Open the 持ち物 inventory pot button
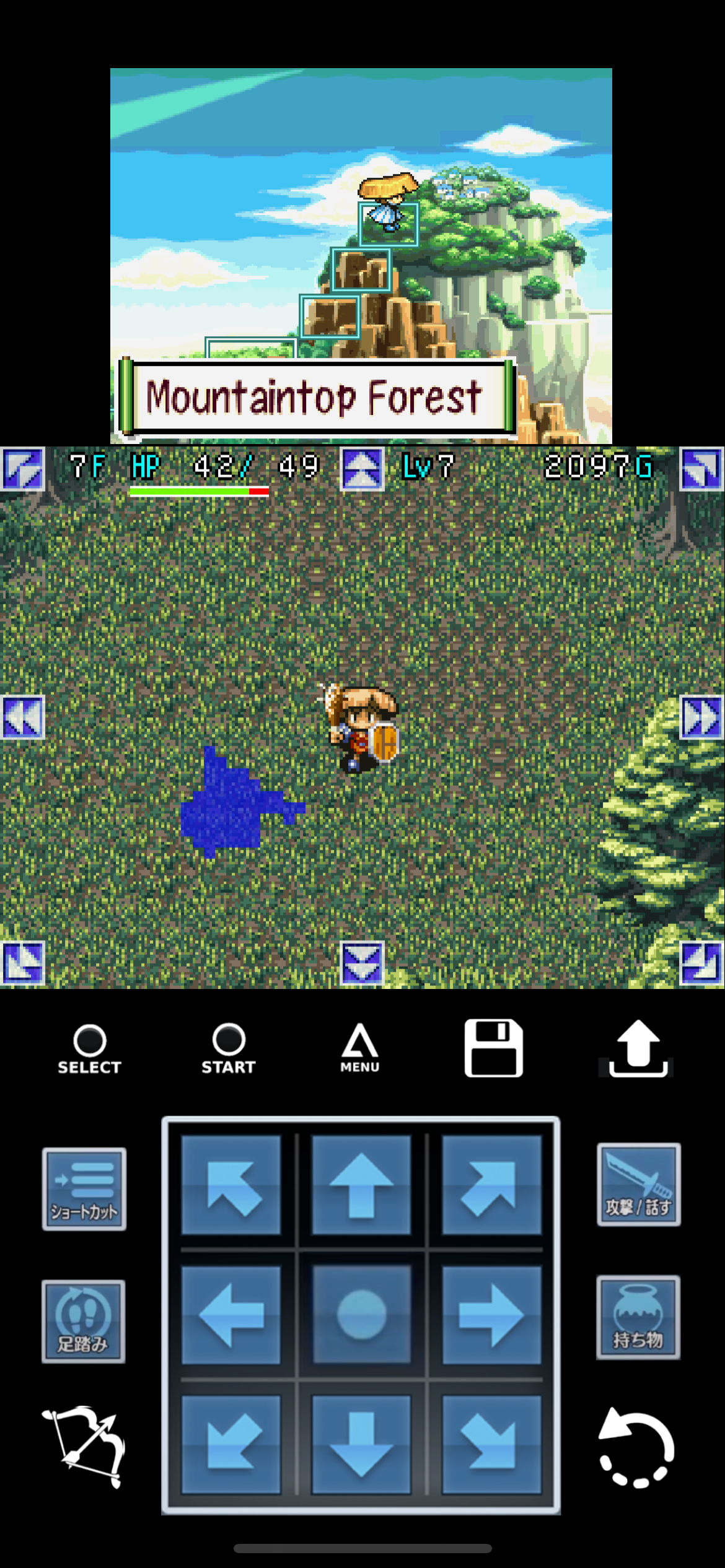This screenshot has width=725, height=1568. (x=638, y=1318)
